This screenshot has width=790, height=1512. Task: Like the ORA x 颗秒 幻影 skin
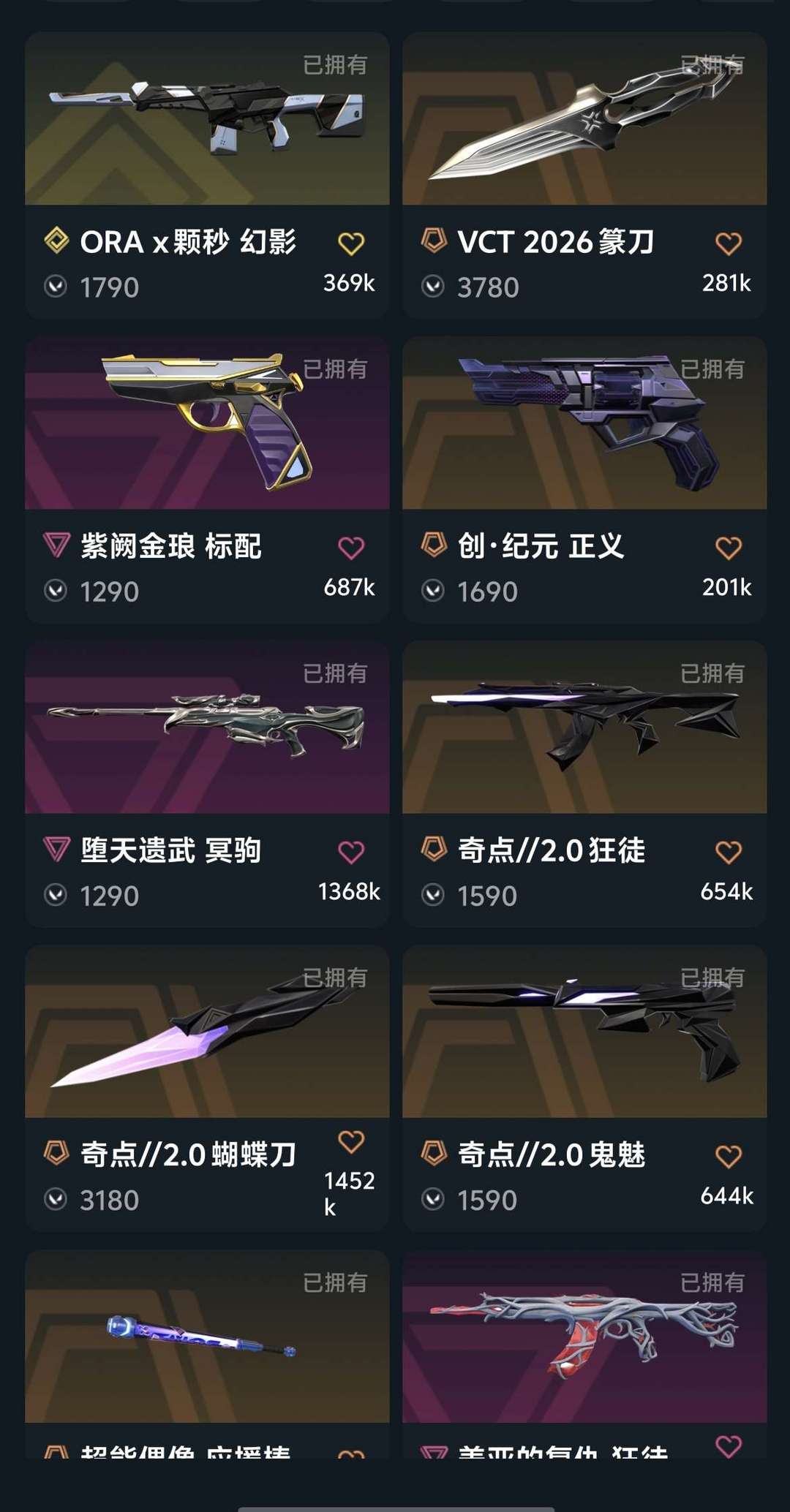click(351, 243)
